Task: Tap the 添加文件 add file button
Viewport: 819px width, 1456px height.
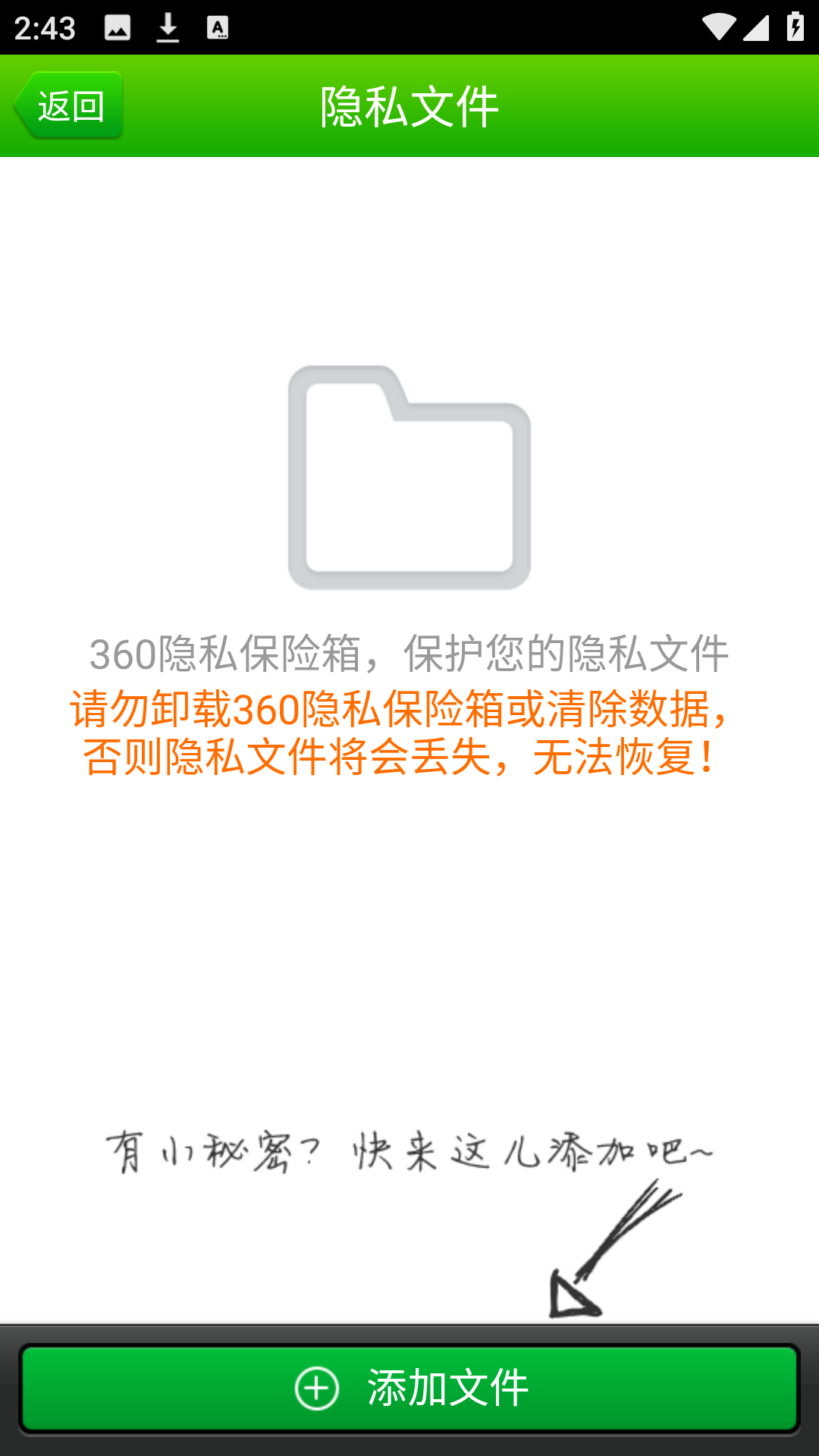Action: [409, 1388]
